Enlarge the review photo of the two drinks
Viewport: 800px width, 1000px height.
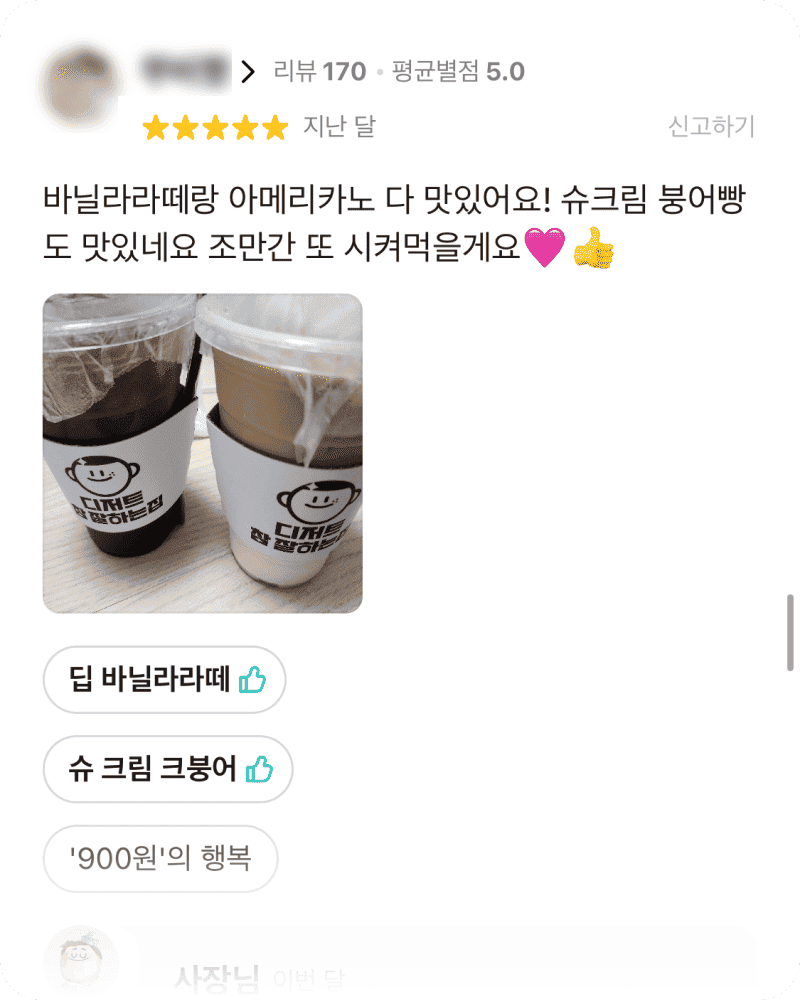point(202,453)
